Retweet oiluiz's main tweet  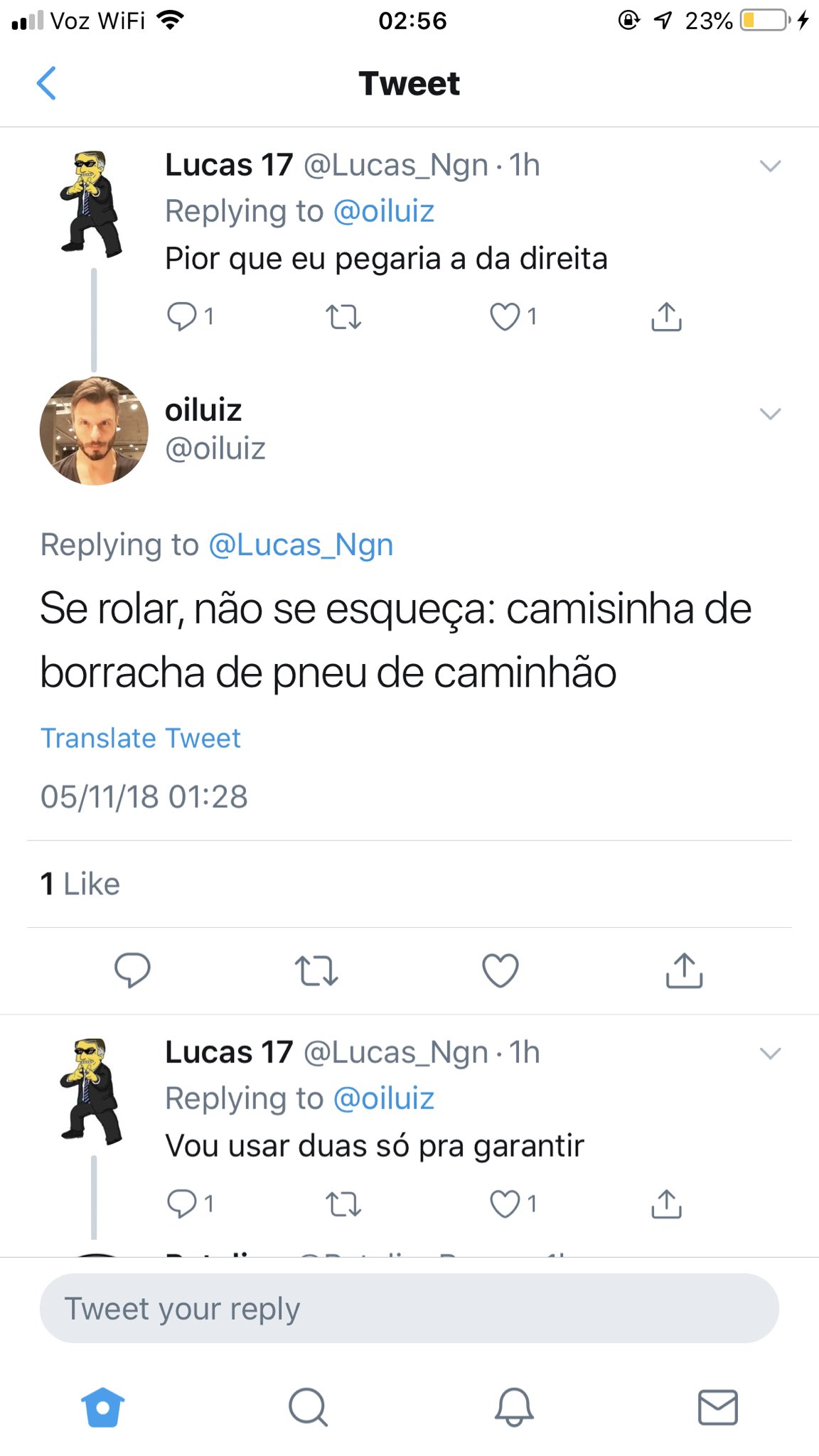point(316,970)
